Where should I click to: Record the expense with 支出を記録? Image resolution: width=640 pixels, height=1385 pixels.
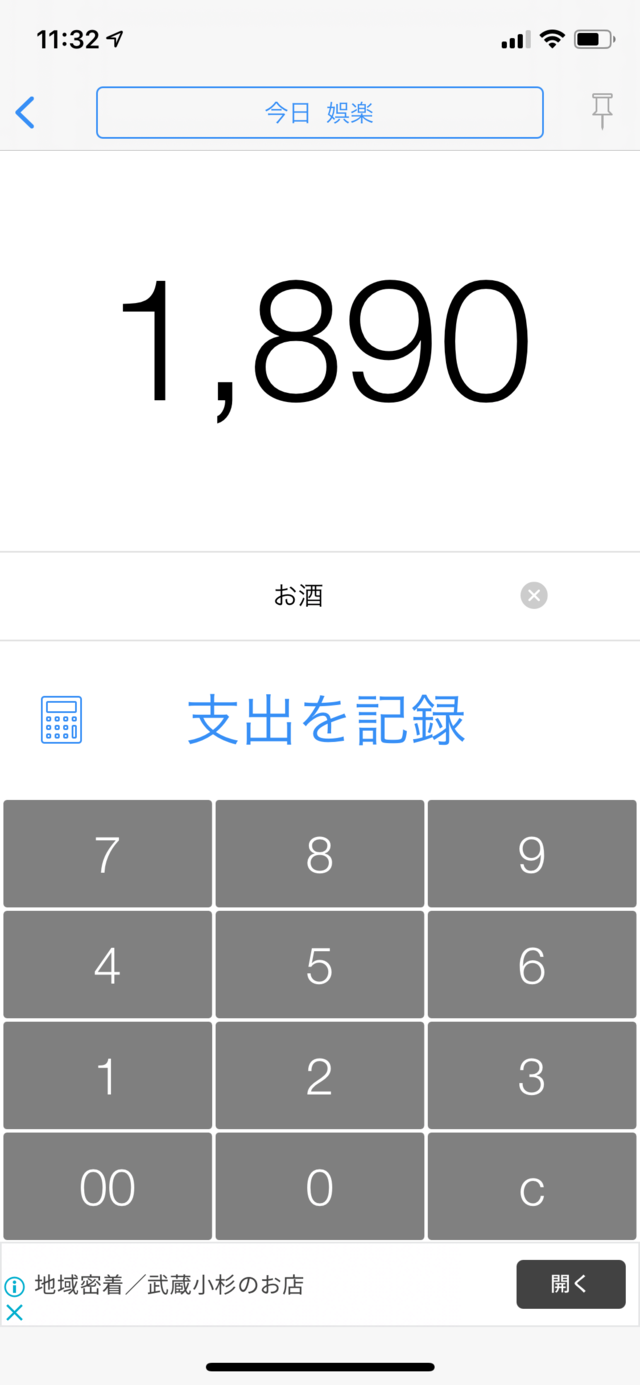tap(326, 720)
